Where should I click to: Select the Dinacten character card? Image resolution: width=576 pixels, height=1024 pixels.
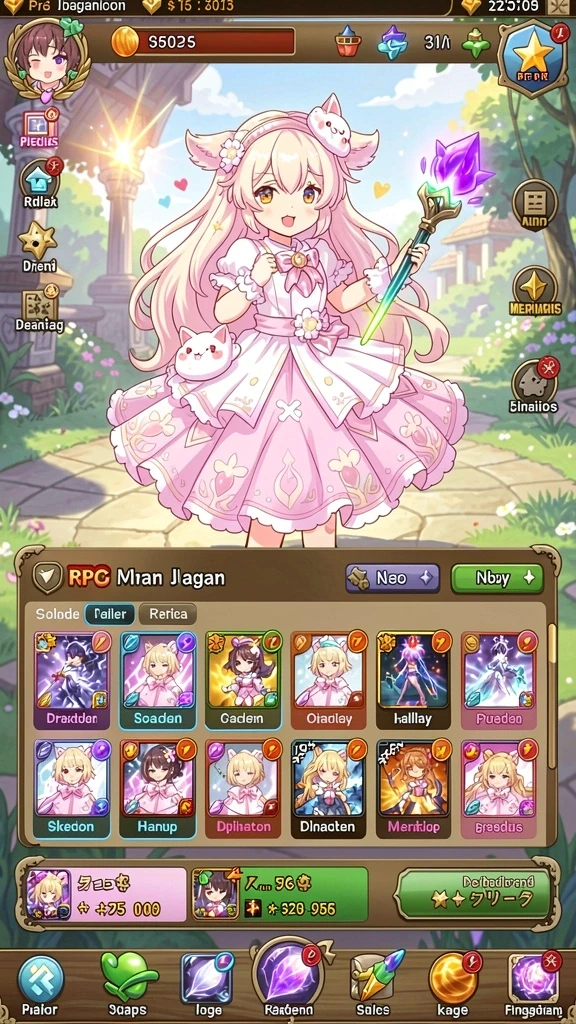point(328,789)
